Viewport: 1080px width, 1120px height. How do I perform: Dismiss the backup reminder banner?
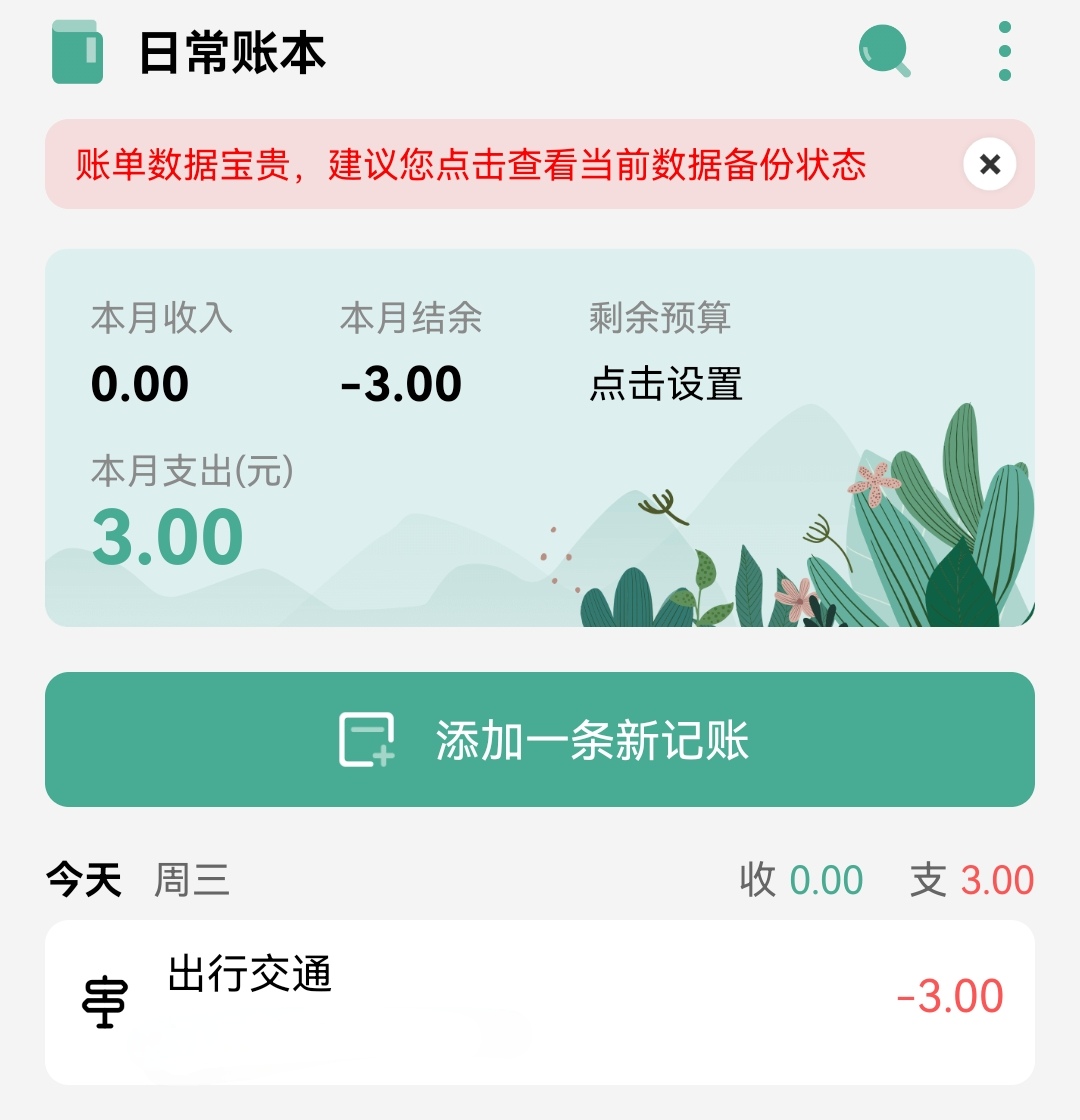[989, 164]
